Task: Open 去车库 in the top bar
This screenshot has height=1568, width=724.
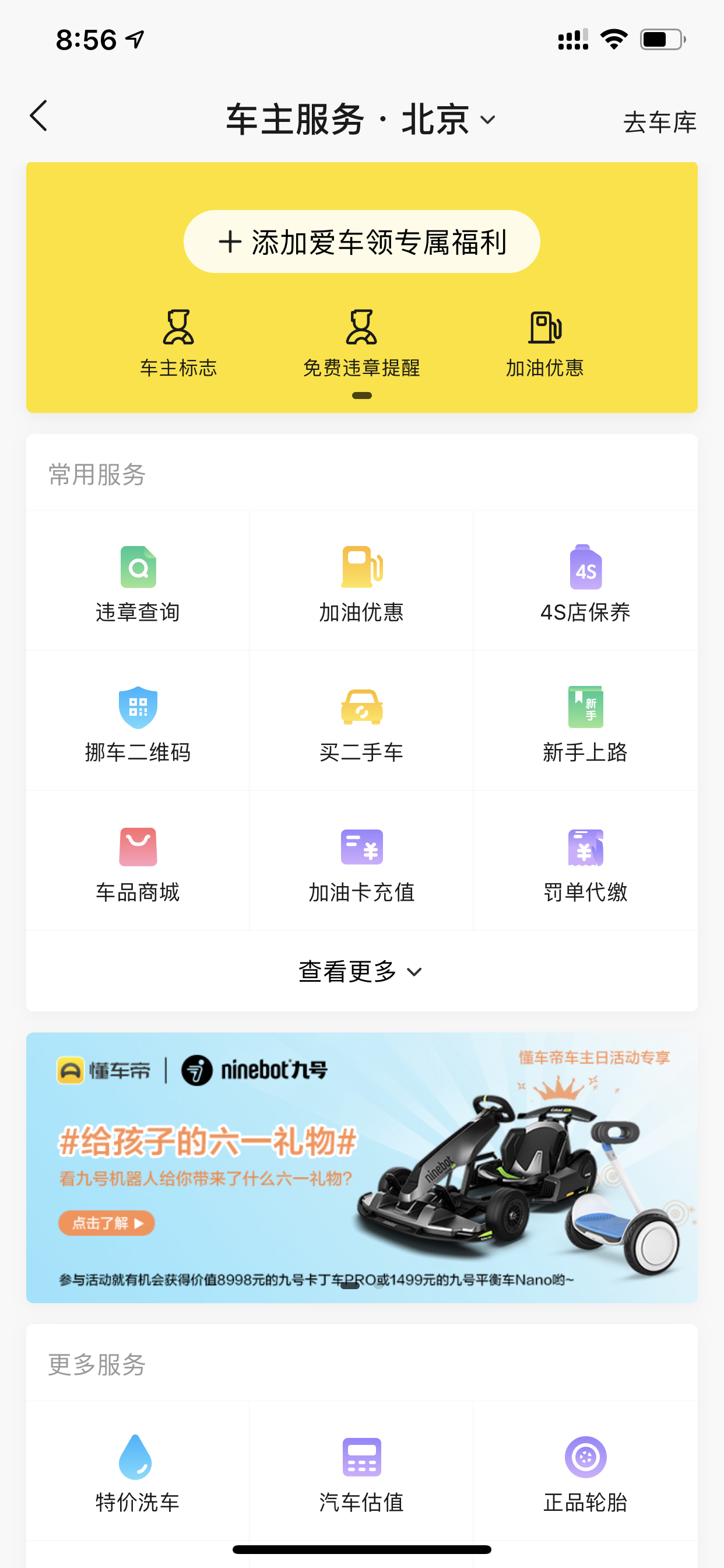Action: click(x=659, y=123)
